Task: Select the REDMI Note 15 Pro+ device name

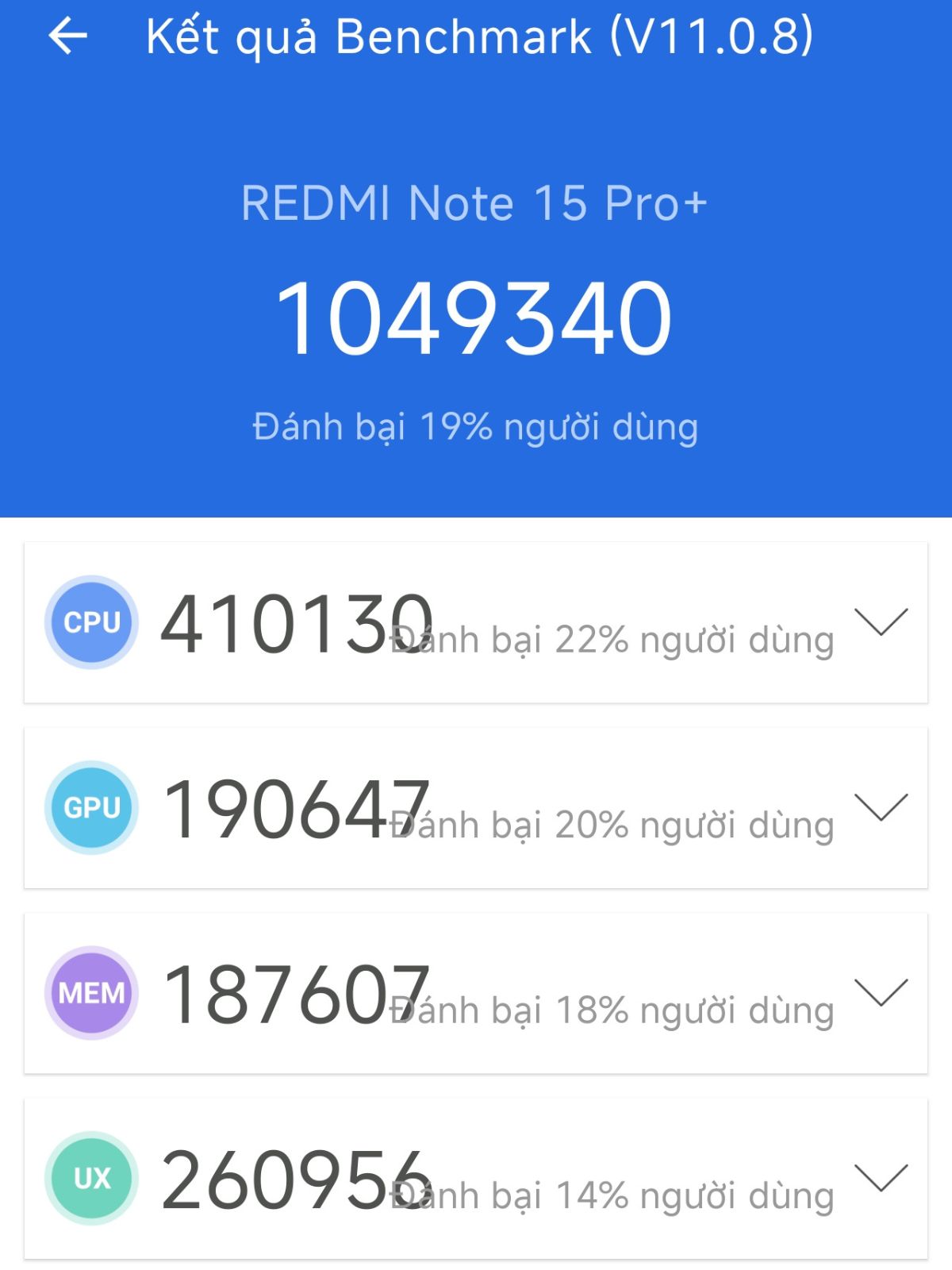Action: 476,205
